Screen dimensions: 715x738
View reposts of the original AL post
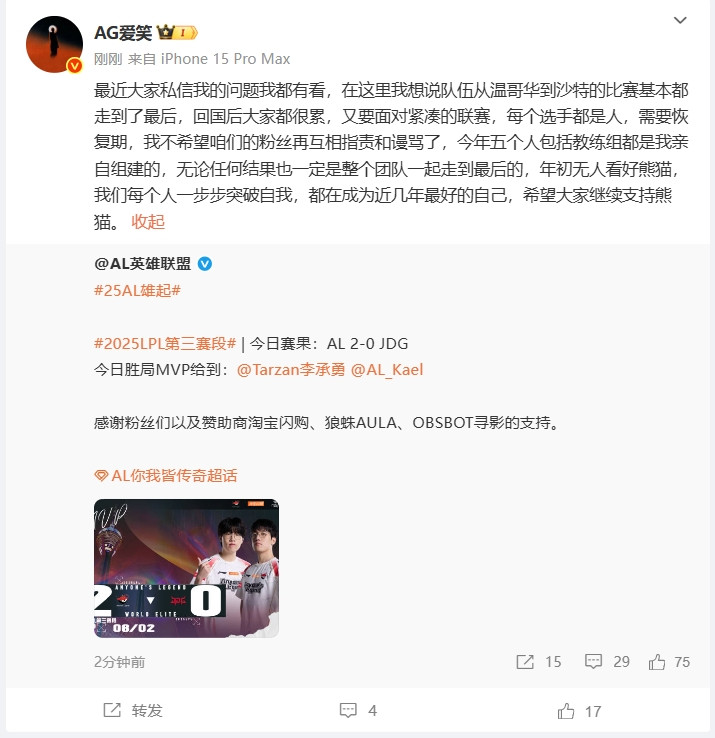[x=538, y=661]
